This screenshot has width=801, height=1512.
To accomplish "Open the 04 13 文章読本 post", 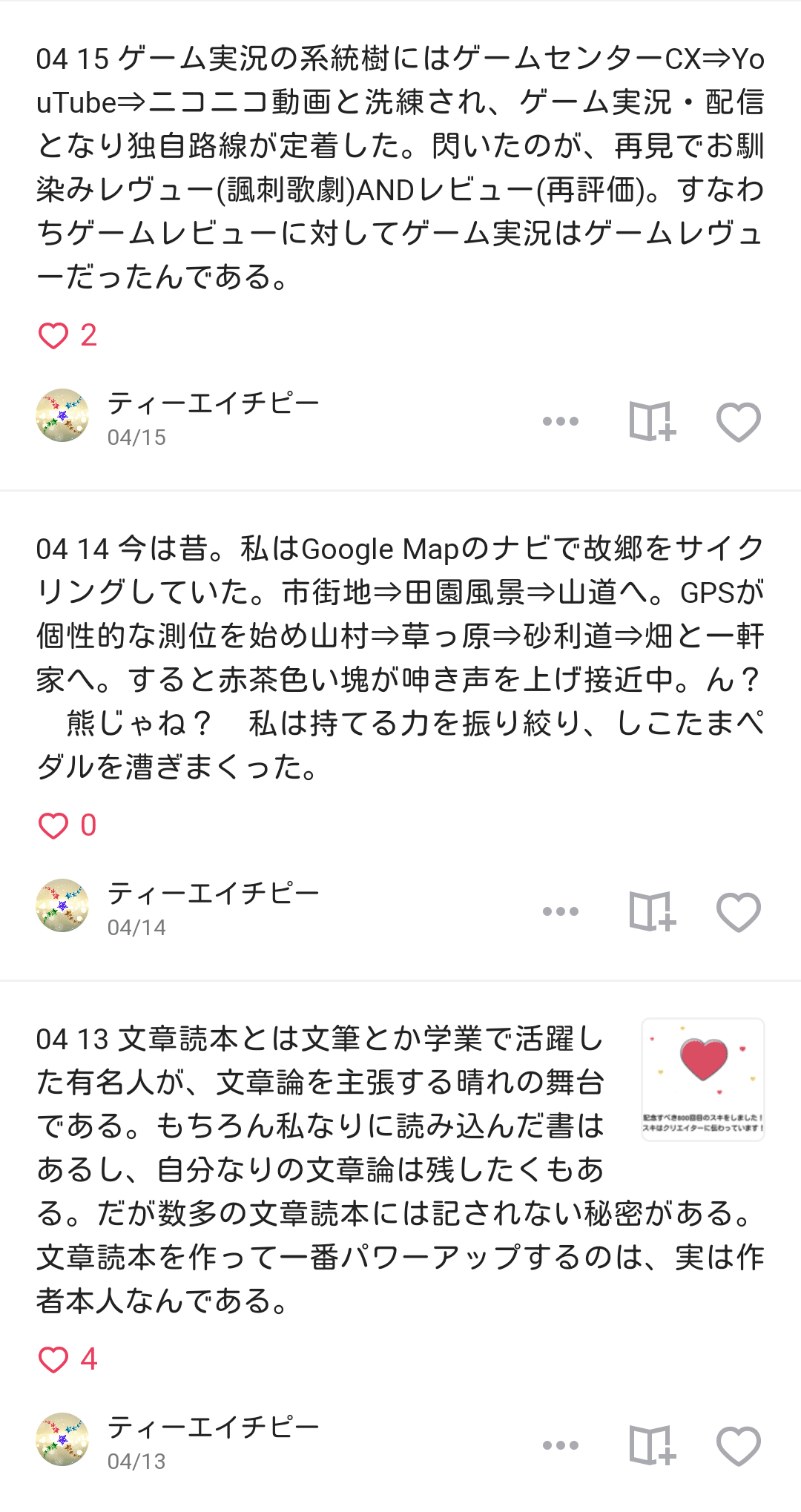I will pos(319,1169).
